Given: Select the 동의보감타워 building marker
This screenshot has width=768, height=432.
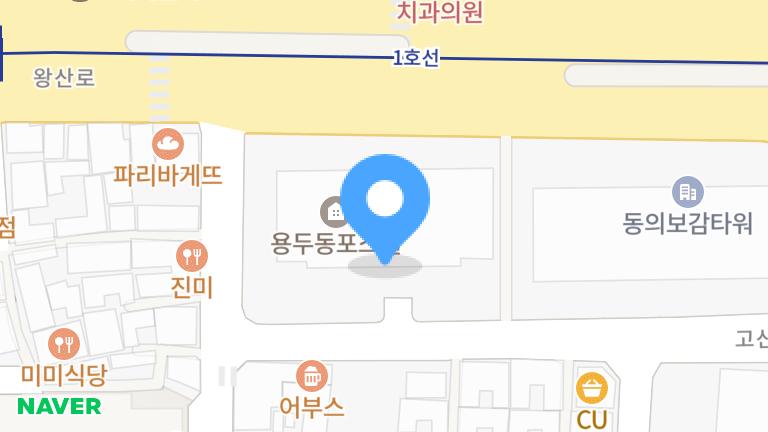Looking at the screenshot, I should pyautogui.click(x=687, y=191).
